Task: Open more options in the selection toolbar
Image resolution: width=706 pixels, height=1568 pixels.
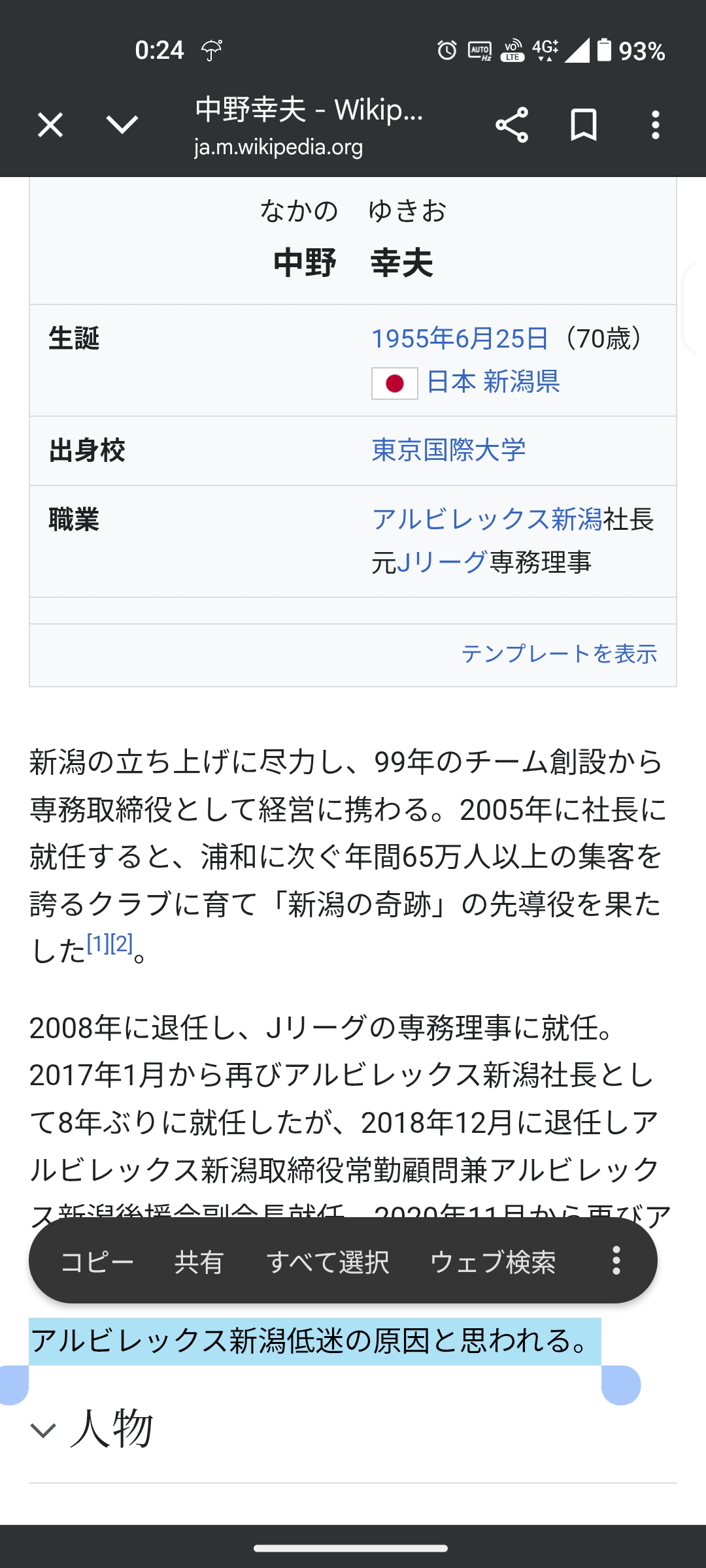Action: point(616,1260)
